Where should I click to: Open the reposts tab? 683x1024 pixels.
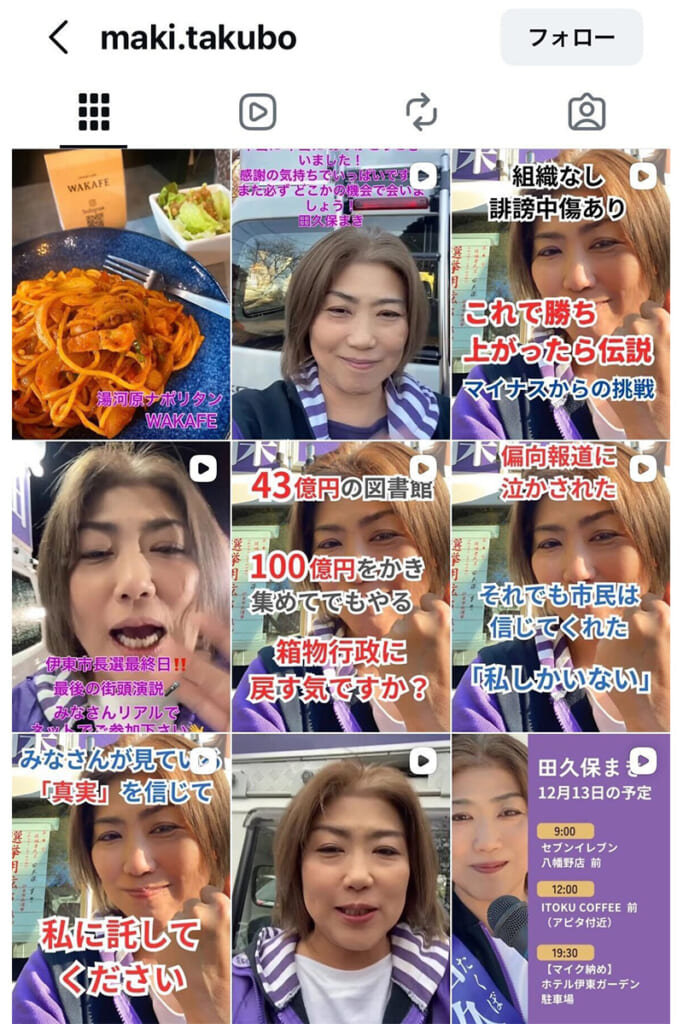coord(421,112)
